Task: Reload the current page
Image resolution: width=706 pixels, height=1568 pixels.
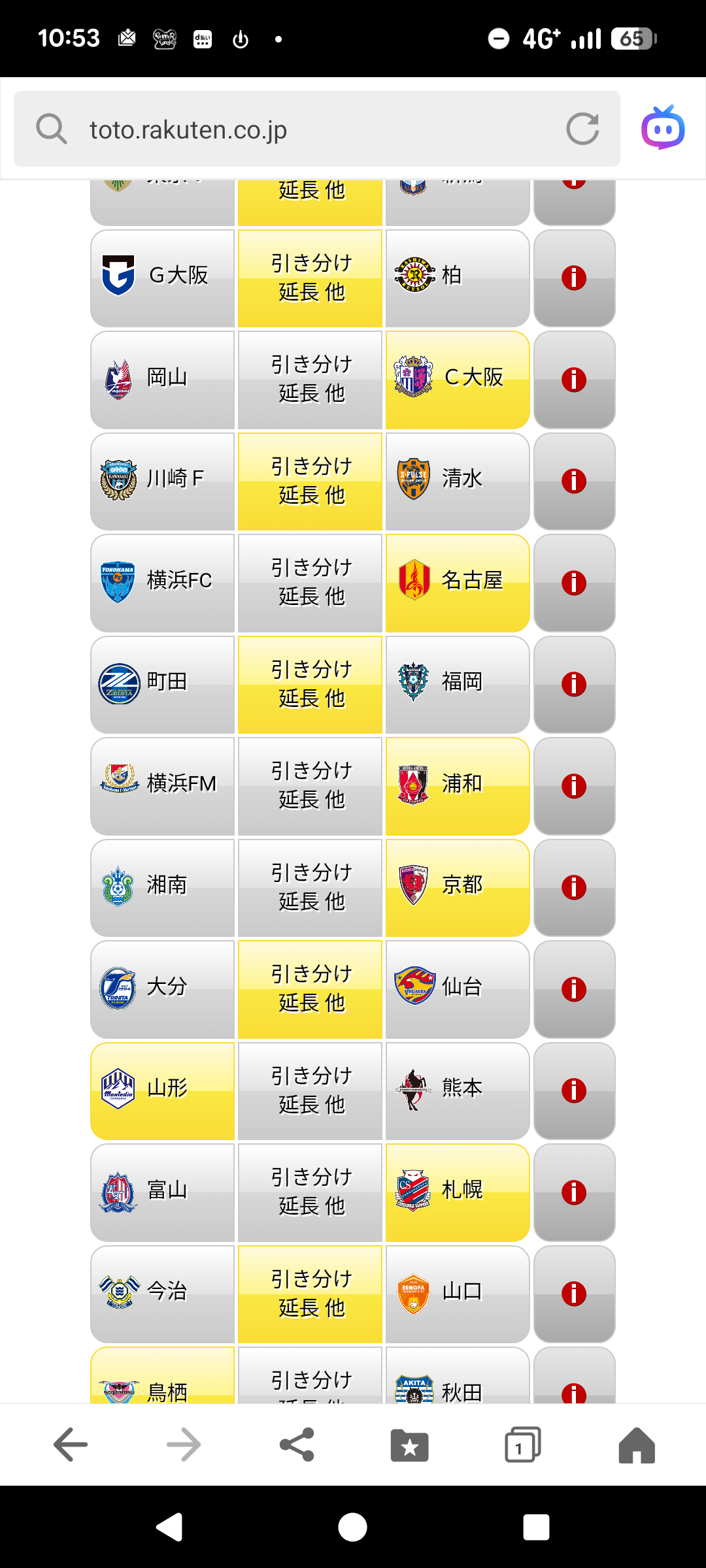Action: point(582,129)
